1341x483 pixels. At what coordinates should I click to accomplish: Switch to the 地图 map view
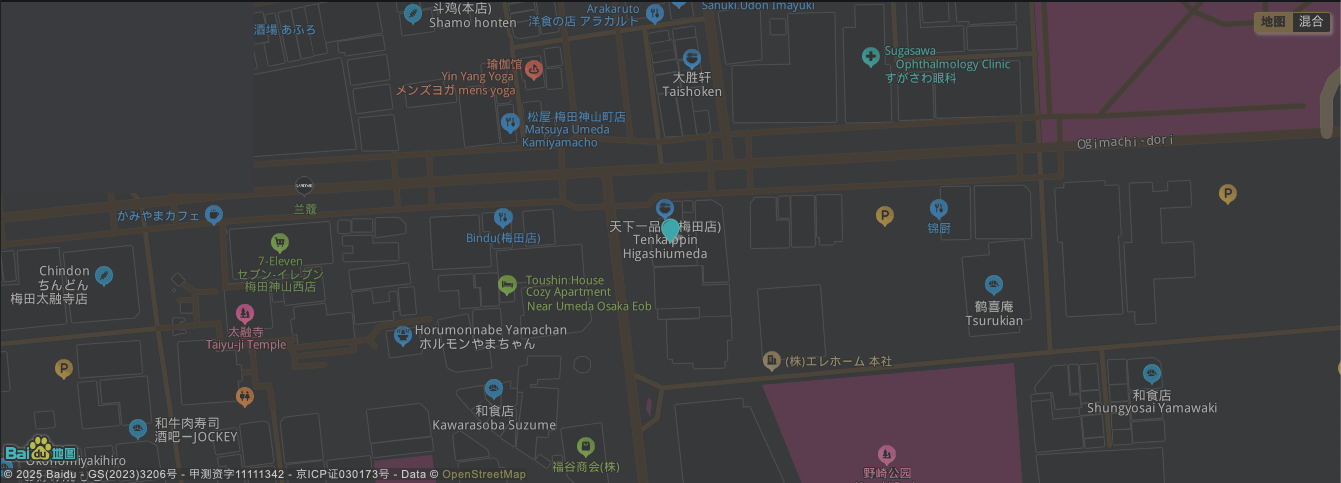click(1273, 22)
